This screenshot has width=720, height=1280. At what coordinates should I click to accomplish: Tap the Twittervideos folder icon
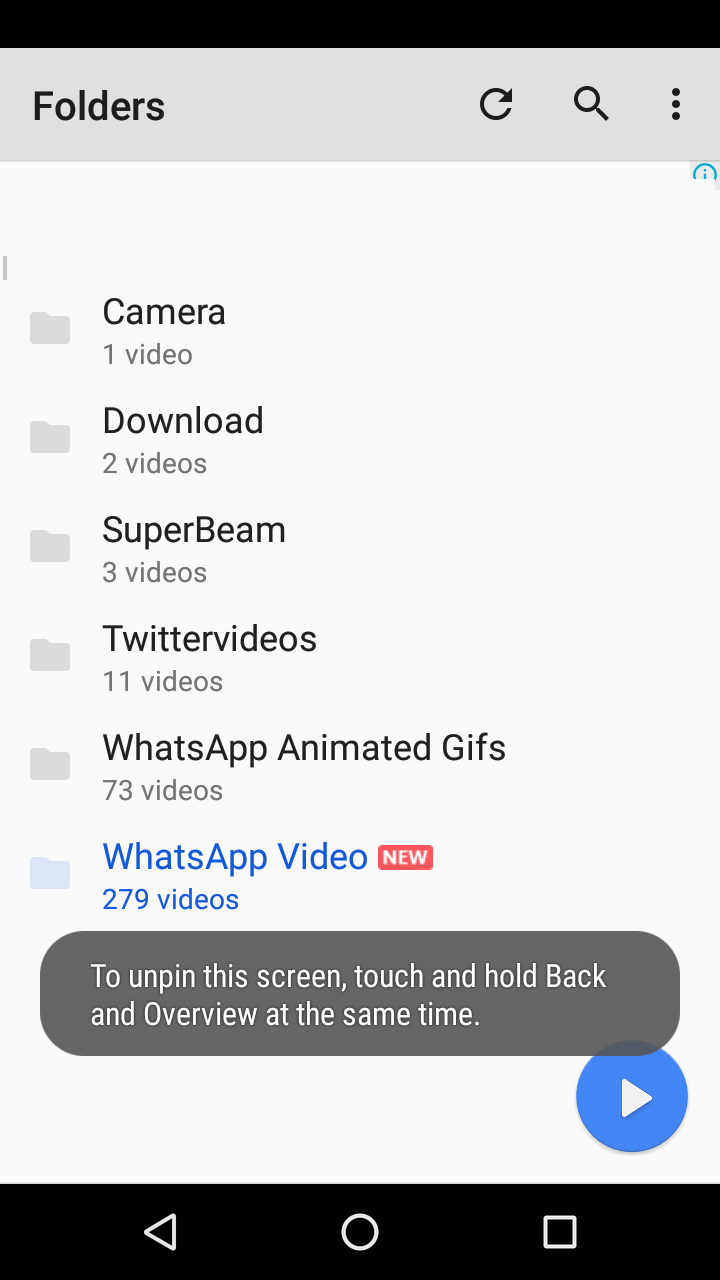[x=50, y=654]
